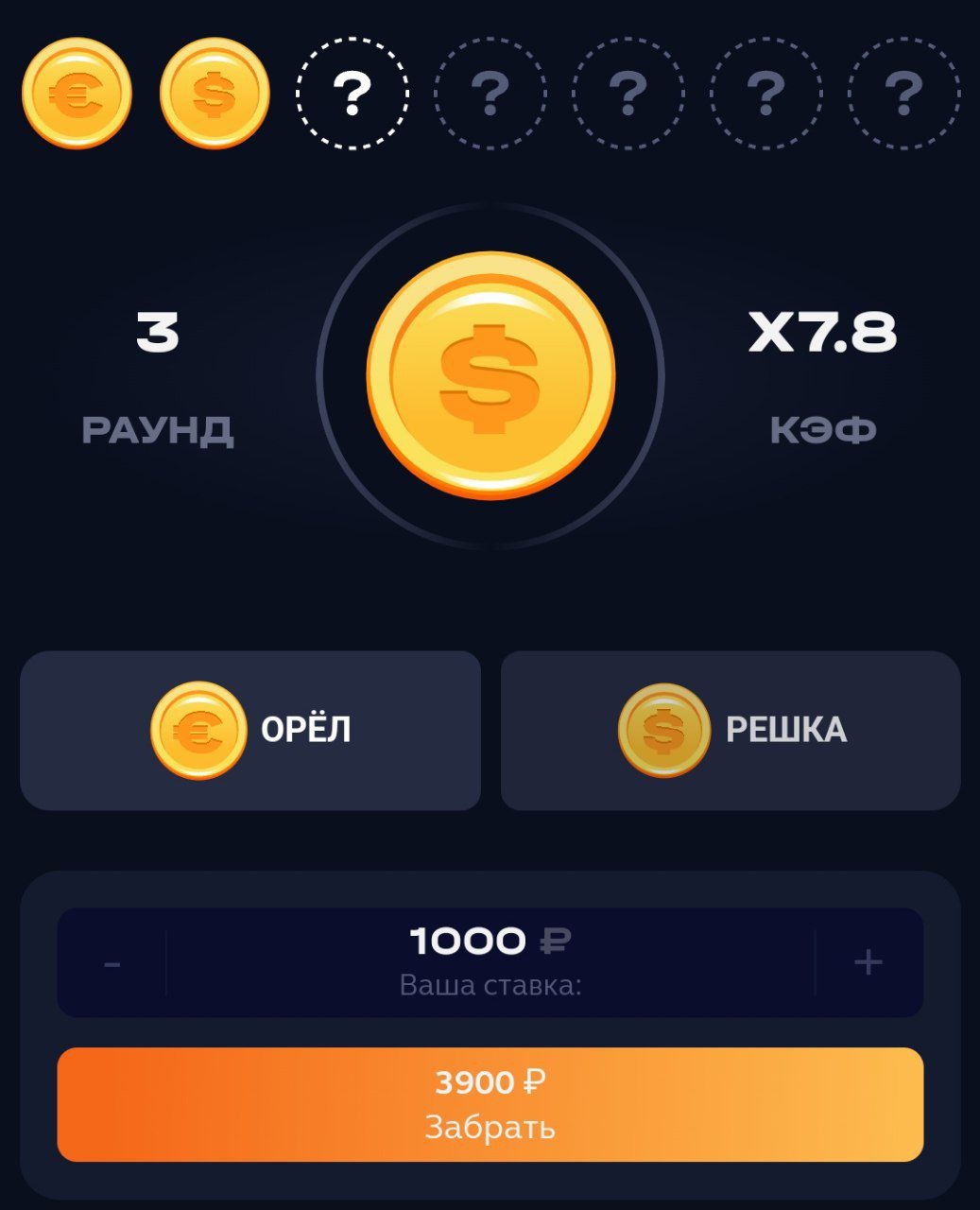The image size is (980, 1210).
Task: Choose Решка (tails) for this round
Action: 731,730
